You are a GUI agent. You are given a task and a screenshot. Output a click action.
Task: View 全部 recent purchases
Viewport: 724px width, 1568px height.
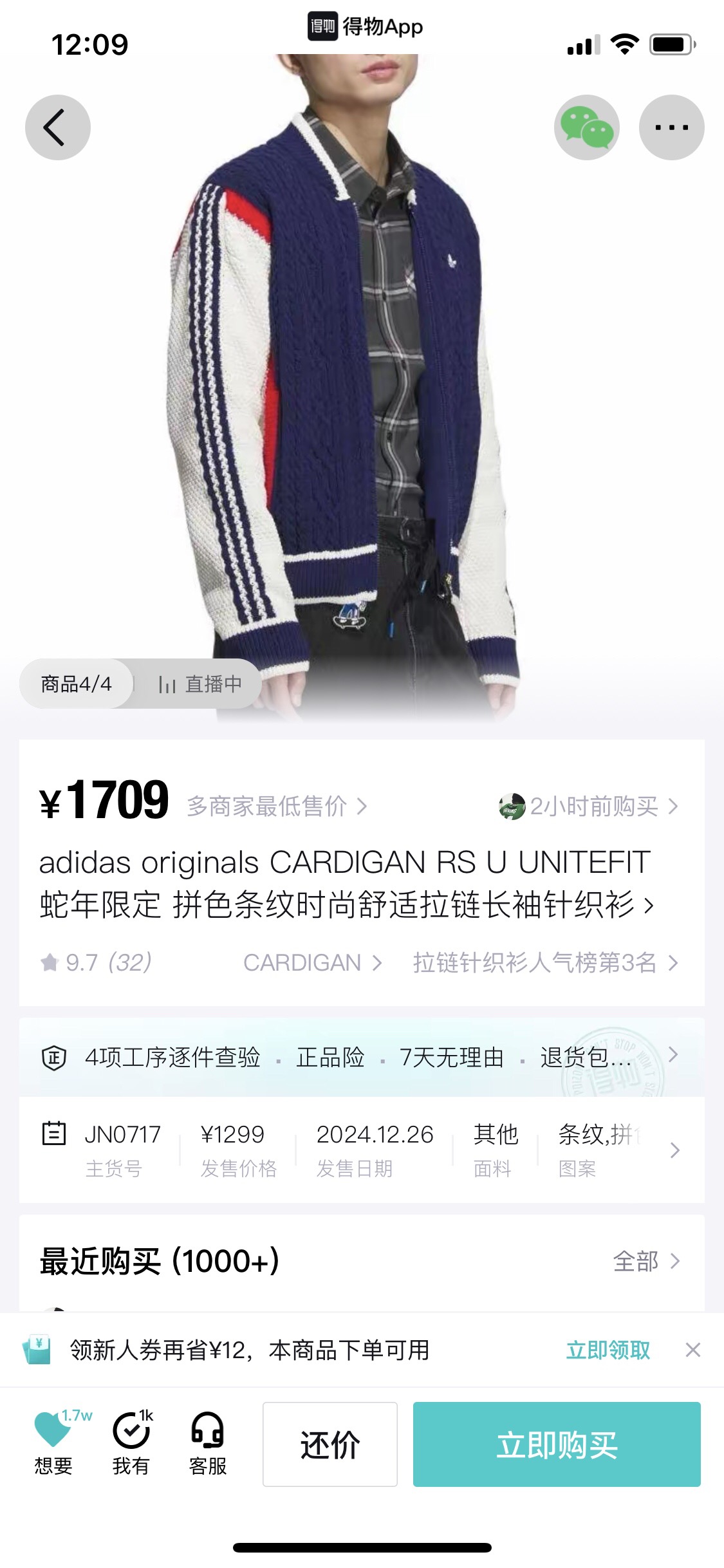[646, 1262]
